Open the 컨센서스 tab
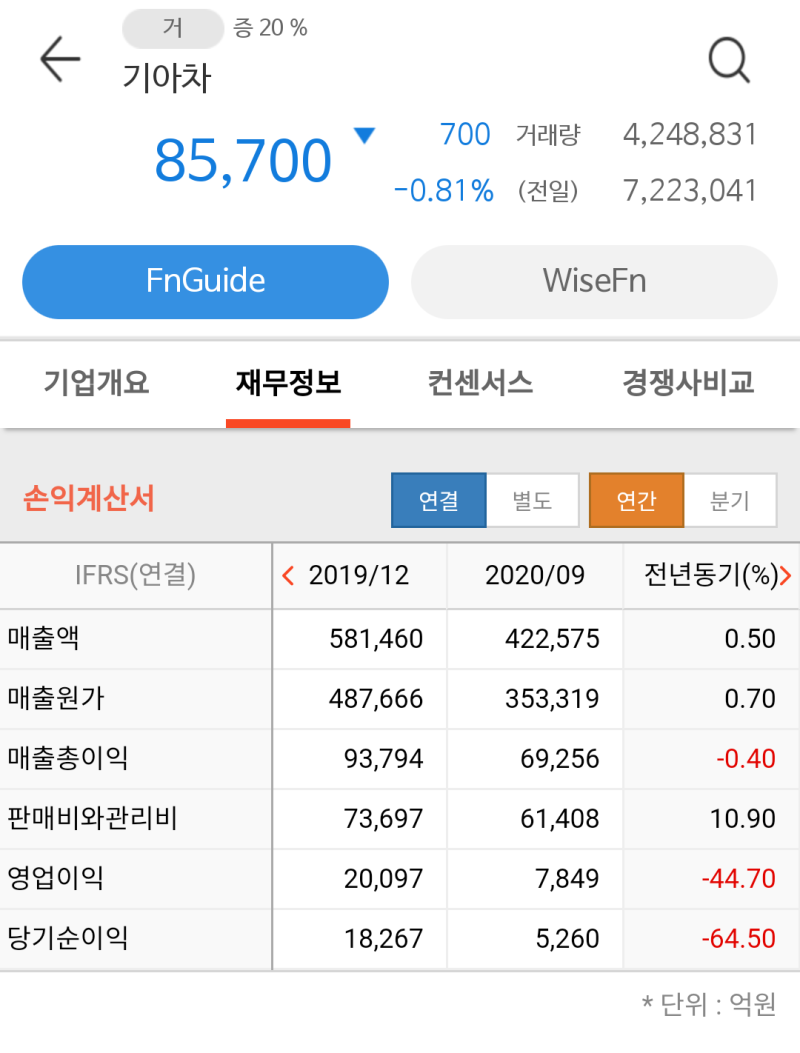Image resolution: width=800 pixels, height=1053 pixels. tap(479, 383)
